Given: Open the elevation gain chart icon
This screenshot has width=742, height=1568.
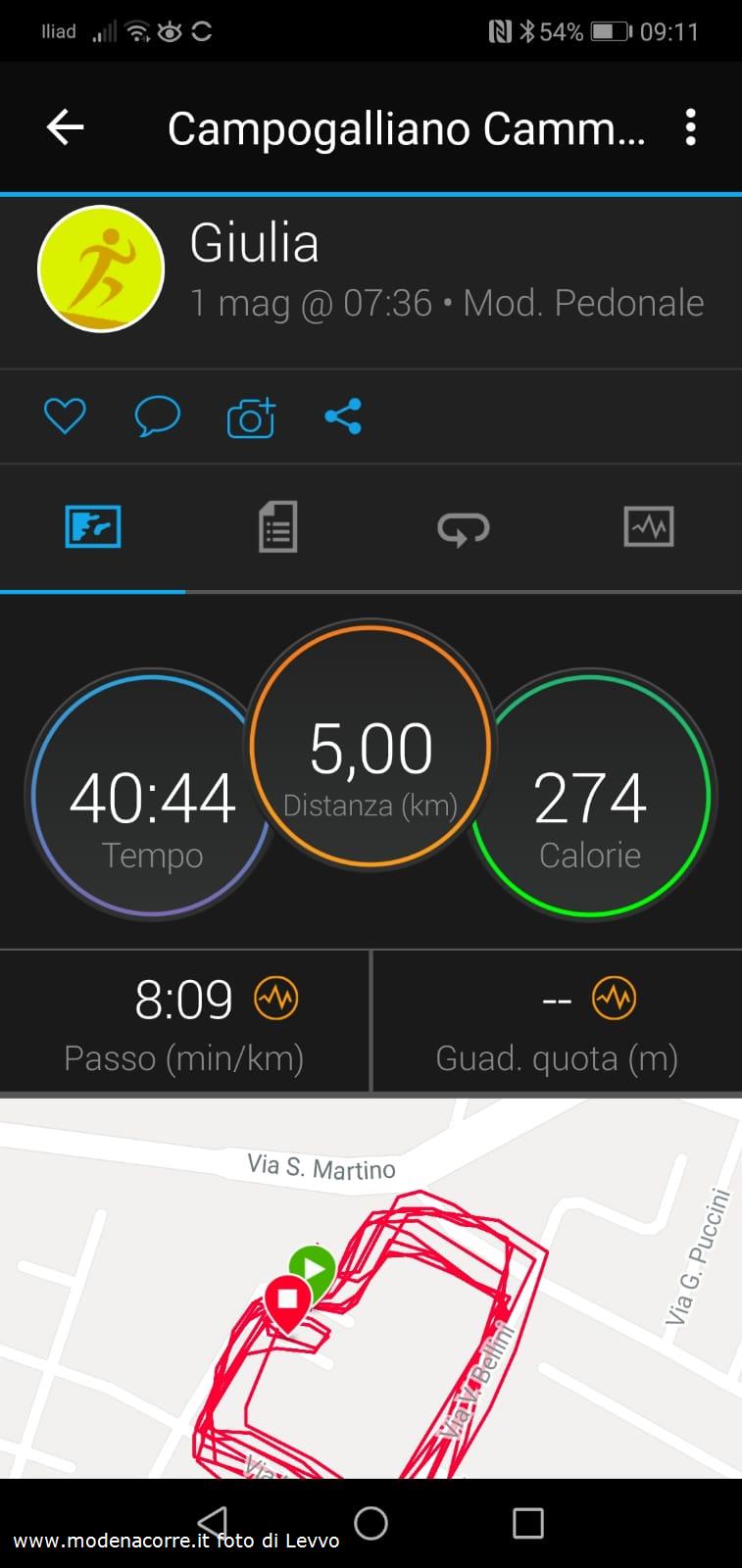Looking at the screenshot, I should coord(615,999).
